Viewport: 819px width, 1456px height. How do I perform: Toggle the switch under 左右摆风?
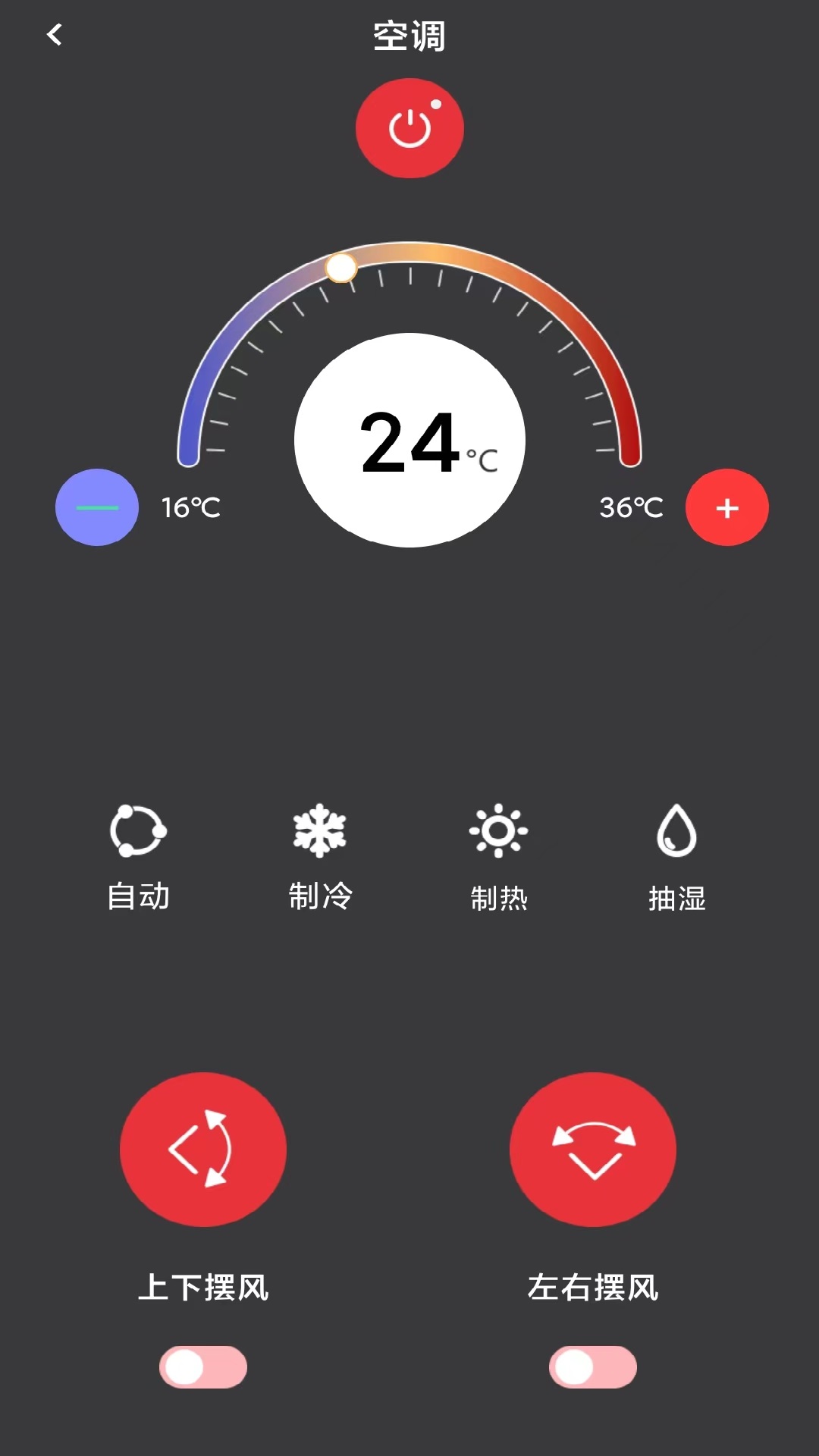tap(593, 1367)
